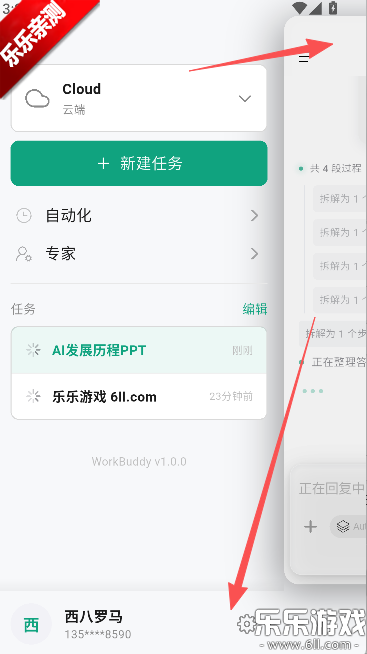Open the 乐乐游戏 6ll.com task

tap(139, 396)
